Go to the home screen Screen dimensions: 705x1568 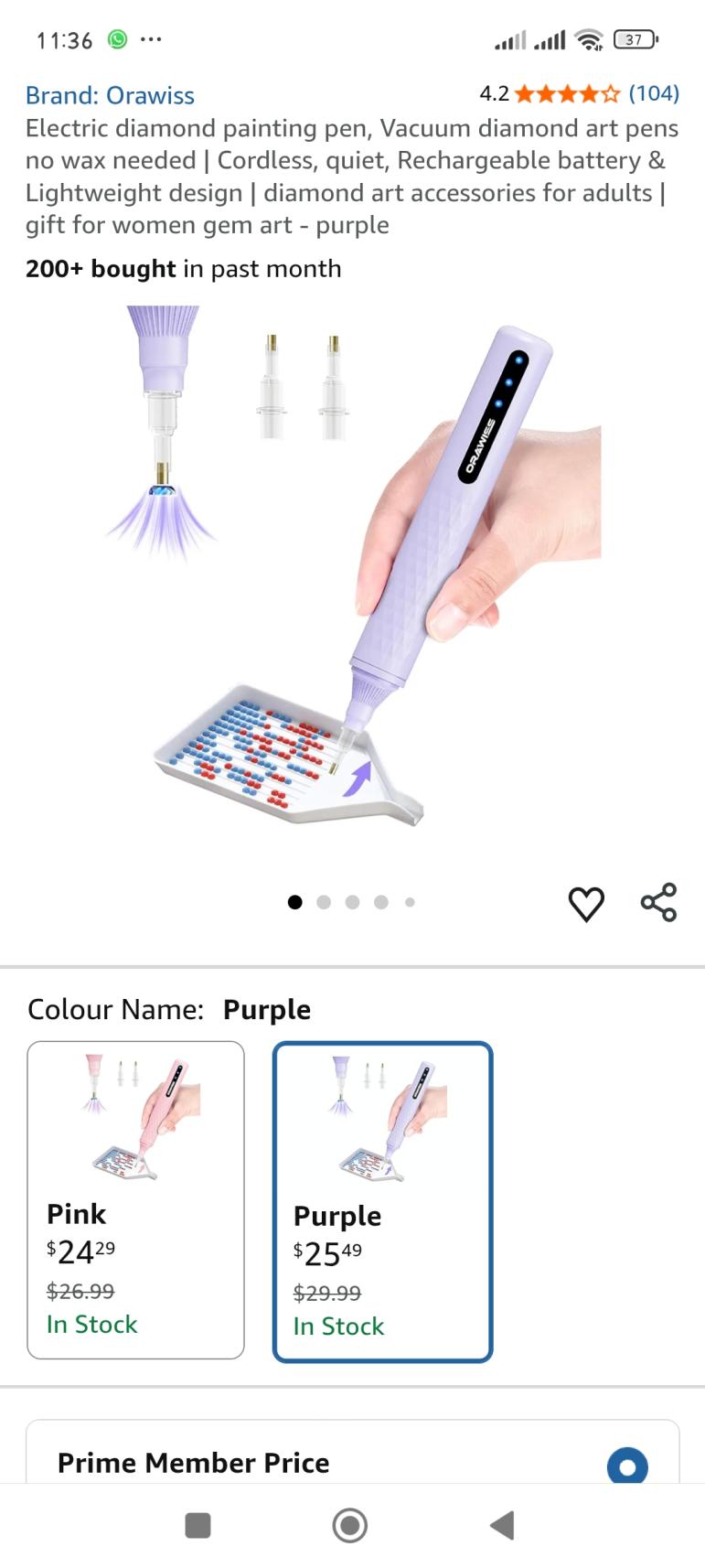click(x=350, y=1525)
